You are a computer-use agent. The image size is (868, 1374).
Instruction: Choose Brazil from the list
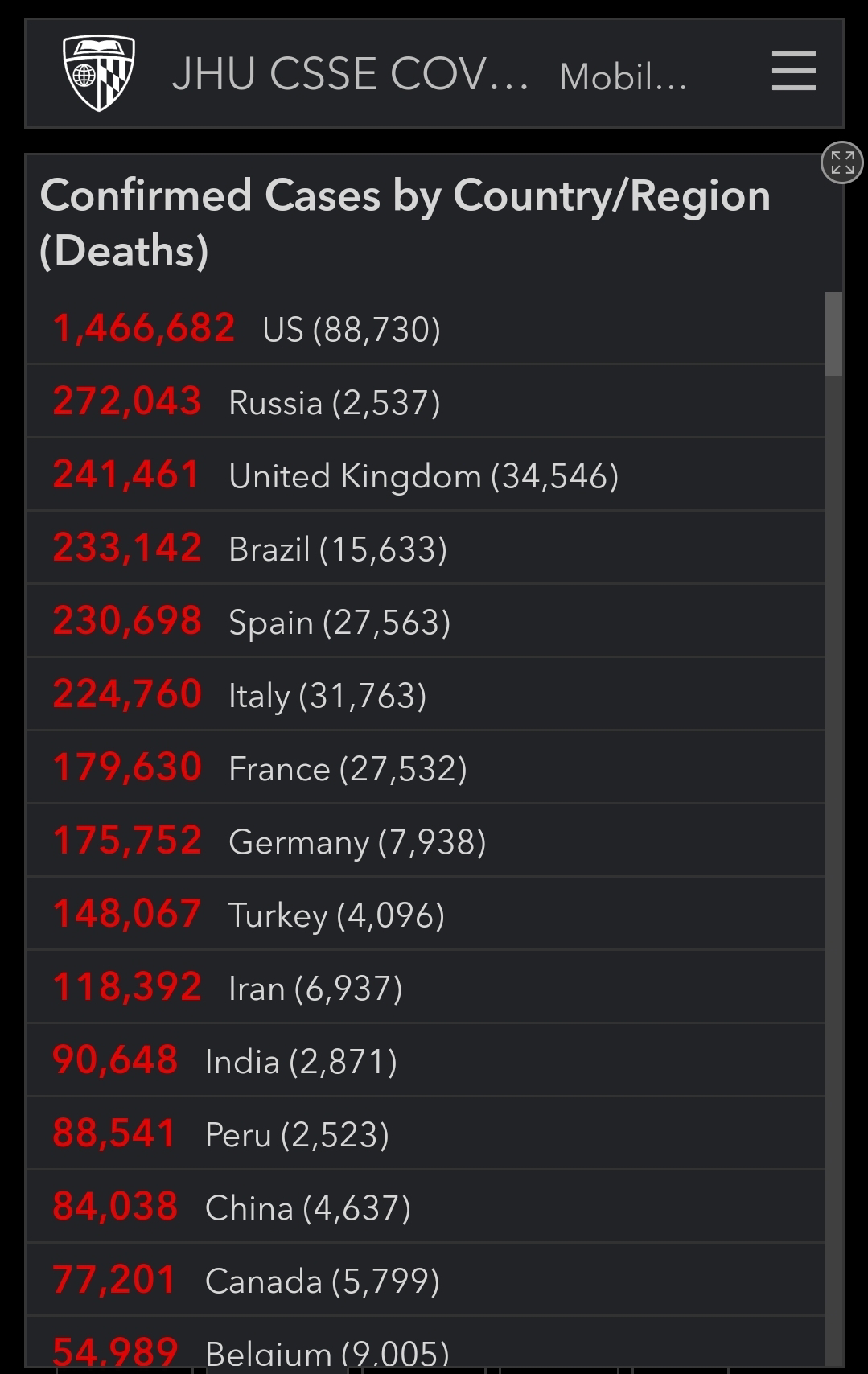pyautogui.click(x=426, y=548)
